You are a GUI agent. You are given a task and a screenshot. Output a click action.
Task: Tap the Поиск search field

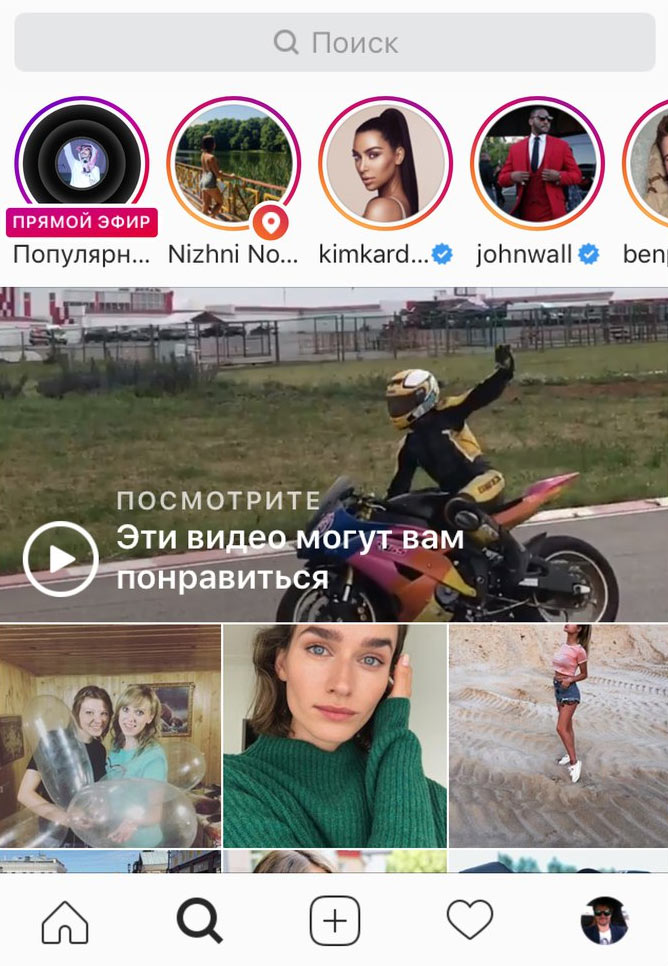click(x=335, y=43)
